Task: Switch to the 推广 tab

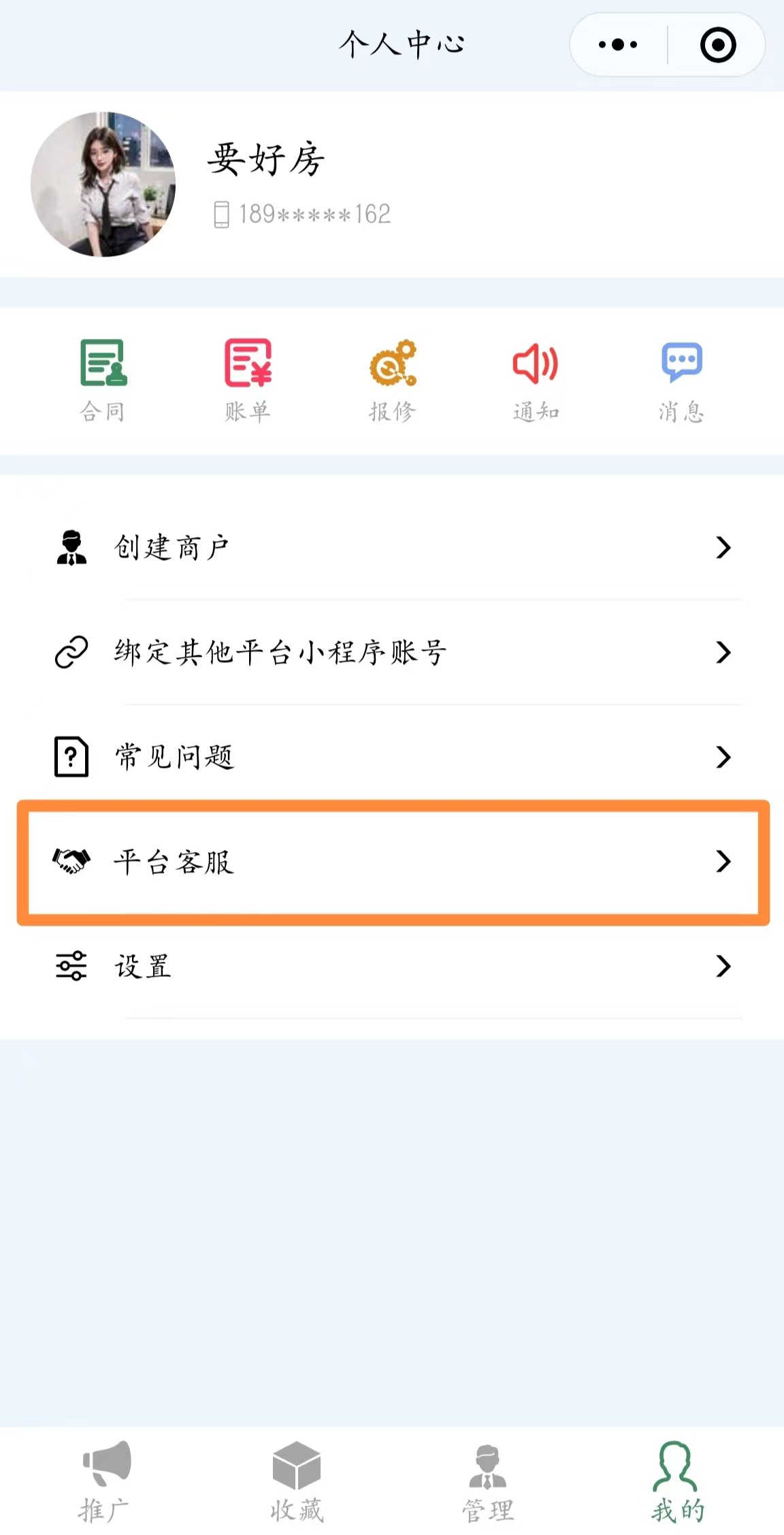Action: (104, 1481)
